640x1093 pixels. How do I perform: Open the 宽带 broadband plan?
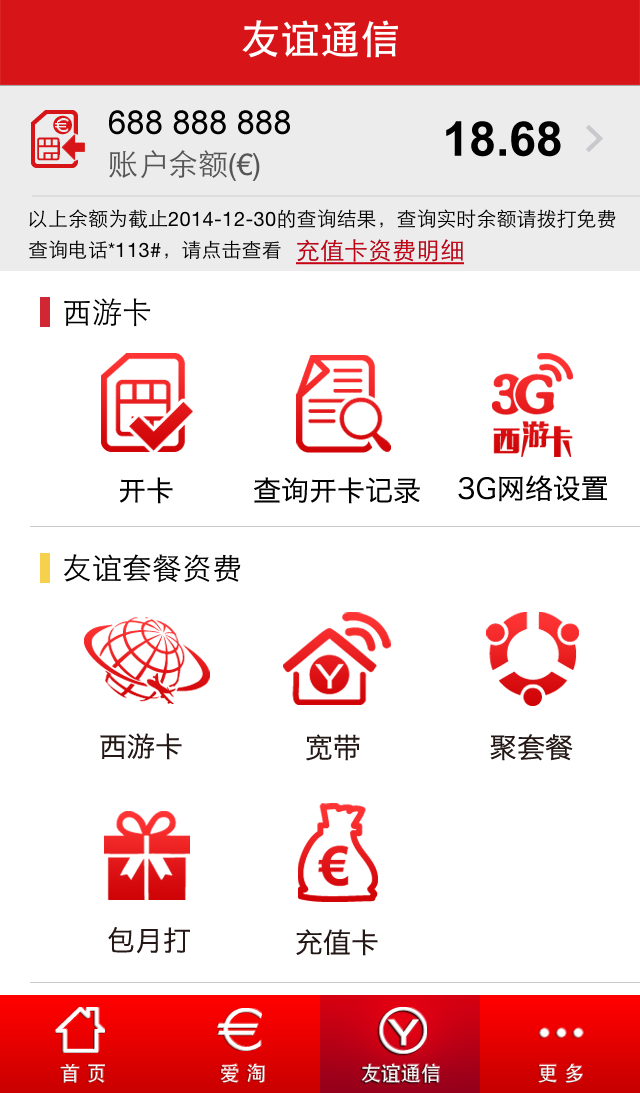coord(334,685)
